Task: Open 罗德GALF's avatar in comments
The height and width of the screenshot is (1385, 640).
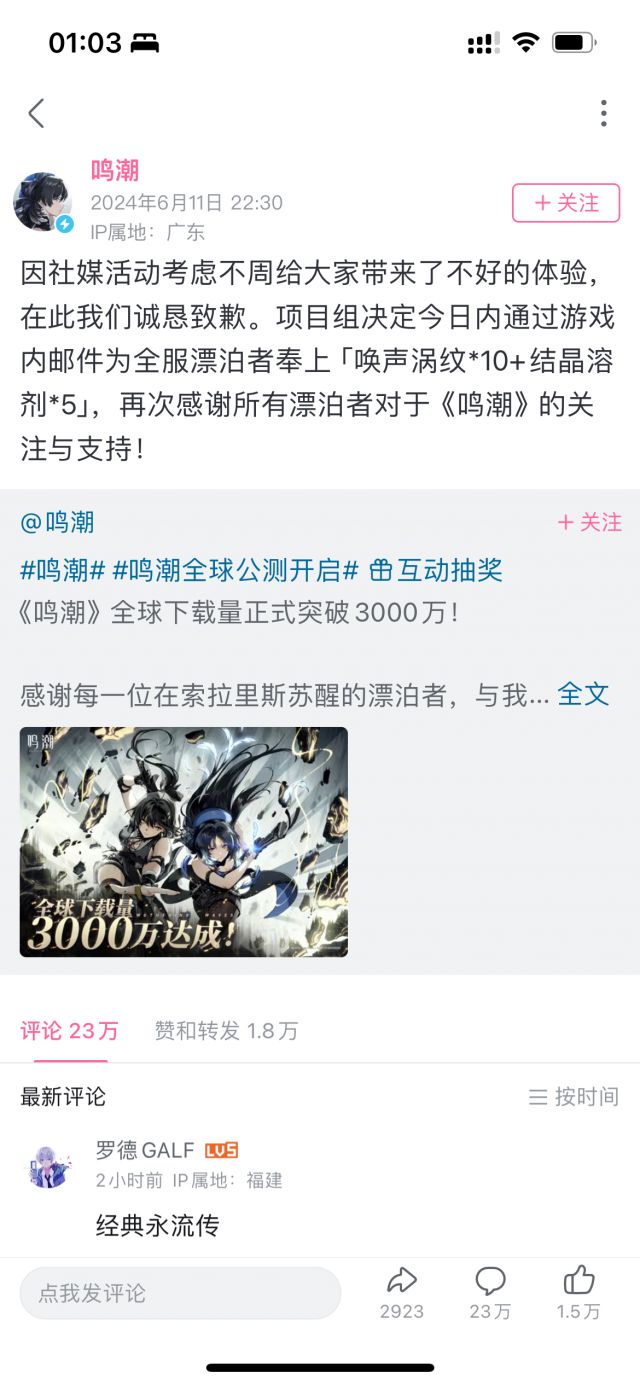Action: pyautogui.click(x=47, y=1166)
